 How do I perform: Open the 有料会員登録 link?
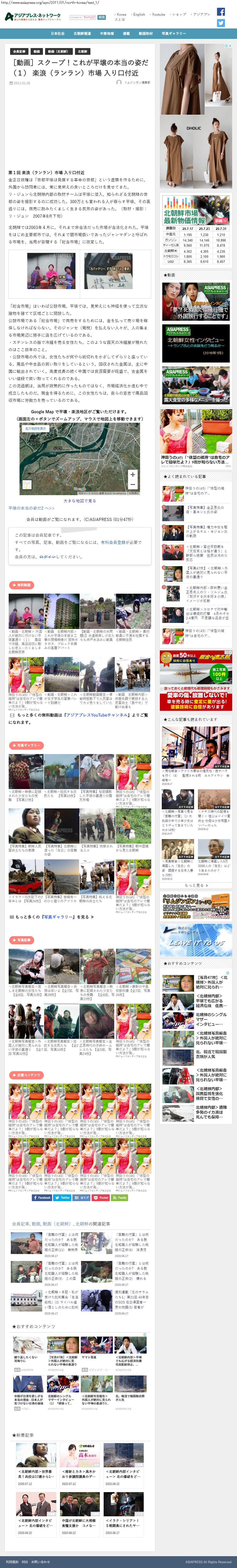tap(114, 542)
